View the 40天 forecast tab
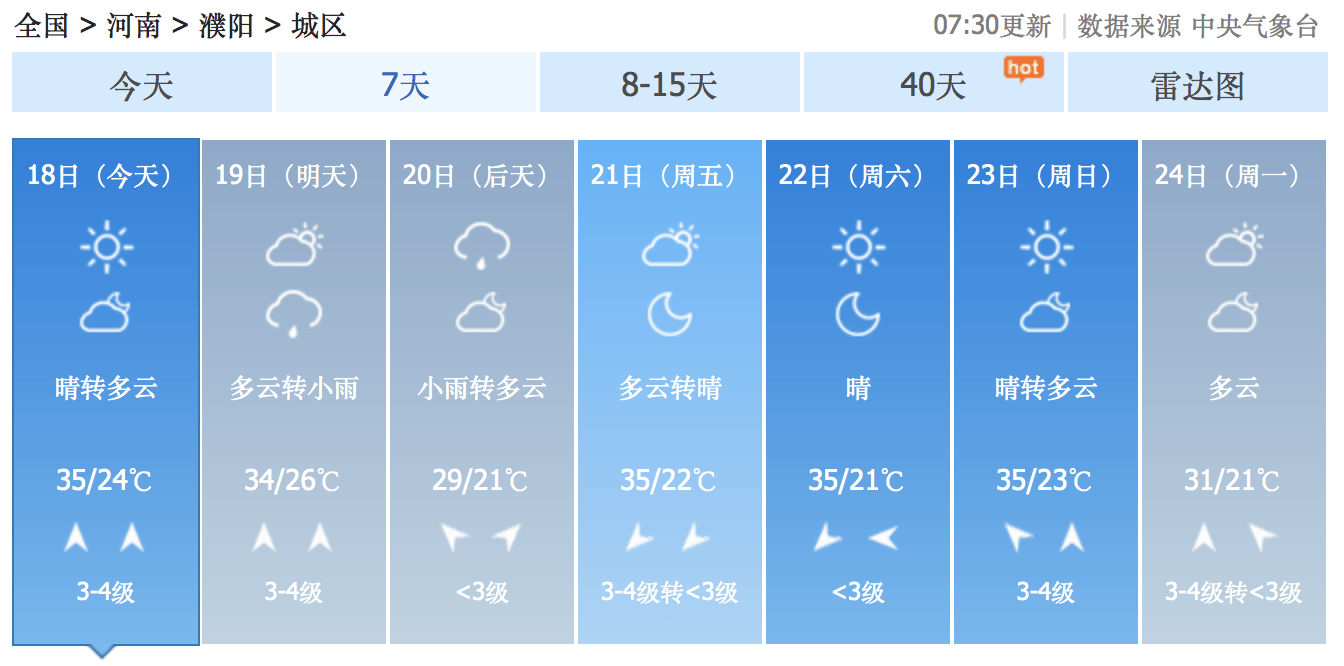 click(x=933, y=84)
